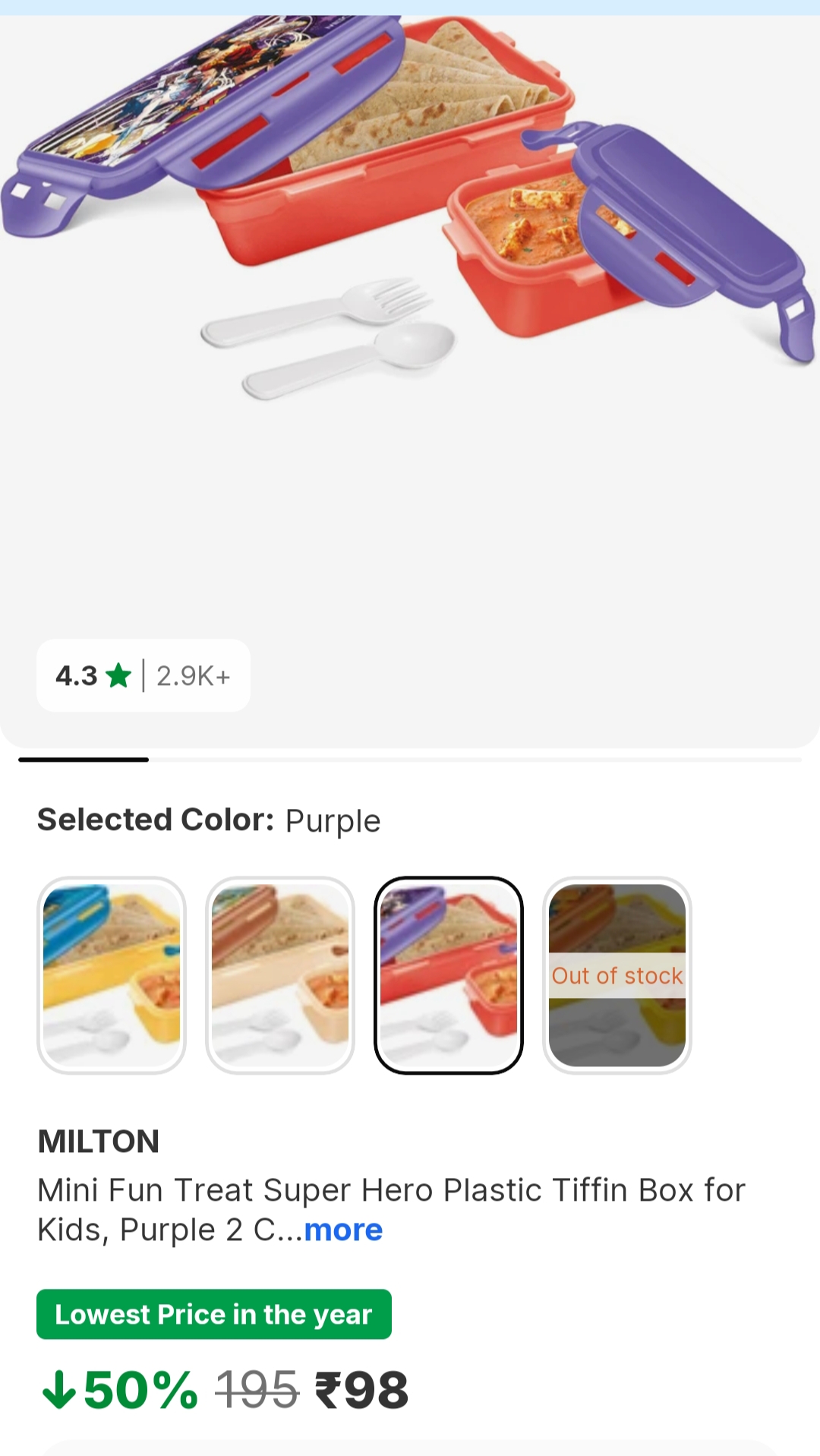Image resolution: width=820 pixels, height=1456 pixels.
Task: Select the purple and red color variant
Action: (449, 975)
